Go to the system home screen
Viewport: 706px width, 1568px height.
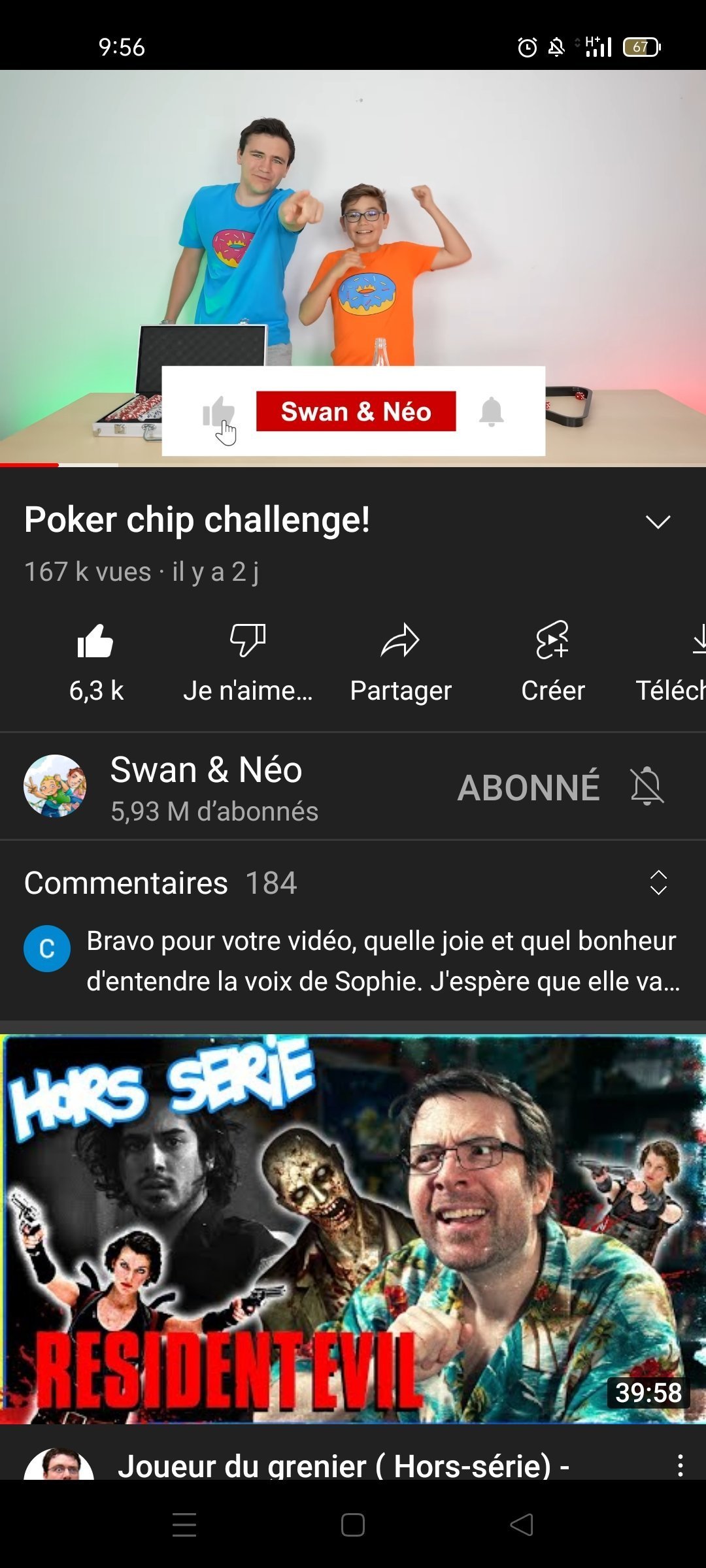tap(353, 1525)
